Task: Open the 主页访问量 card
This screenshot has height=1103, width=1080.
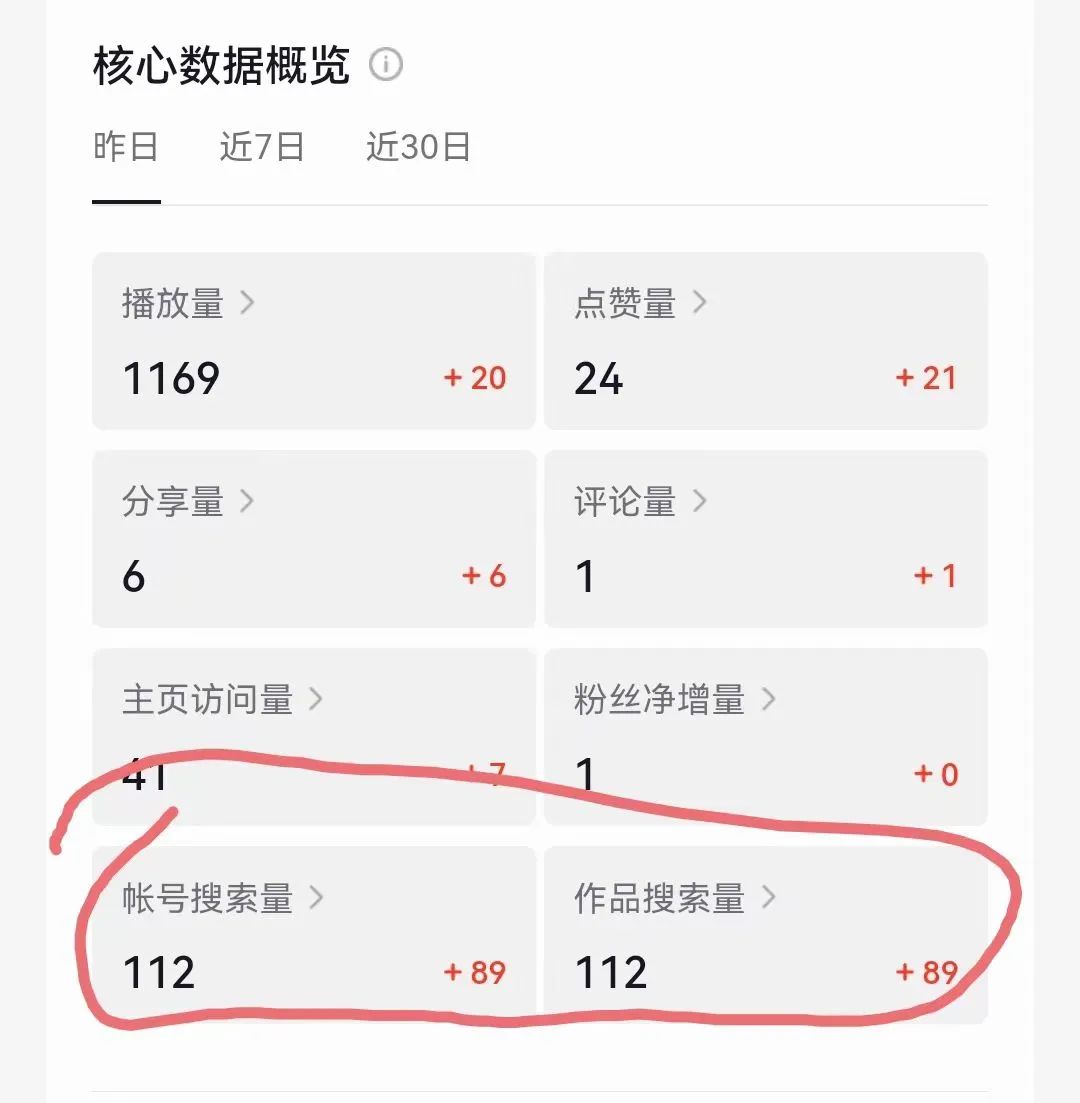Action: click(x=314, y=737)
